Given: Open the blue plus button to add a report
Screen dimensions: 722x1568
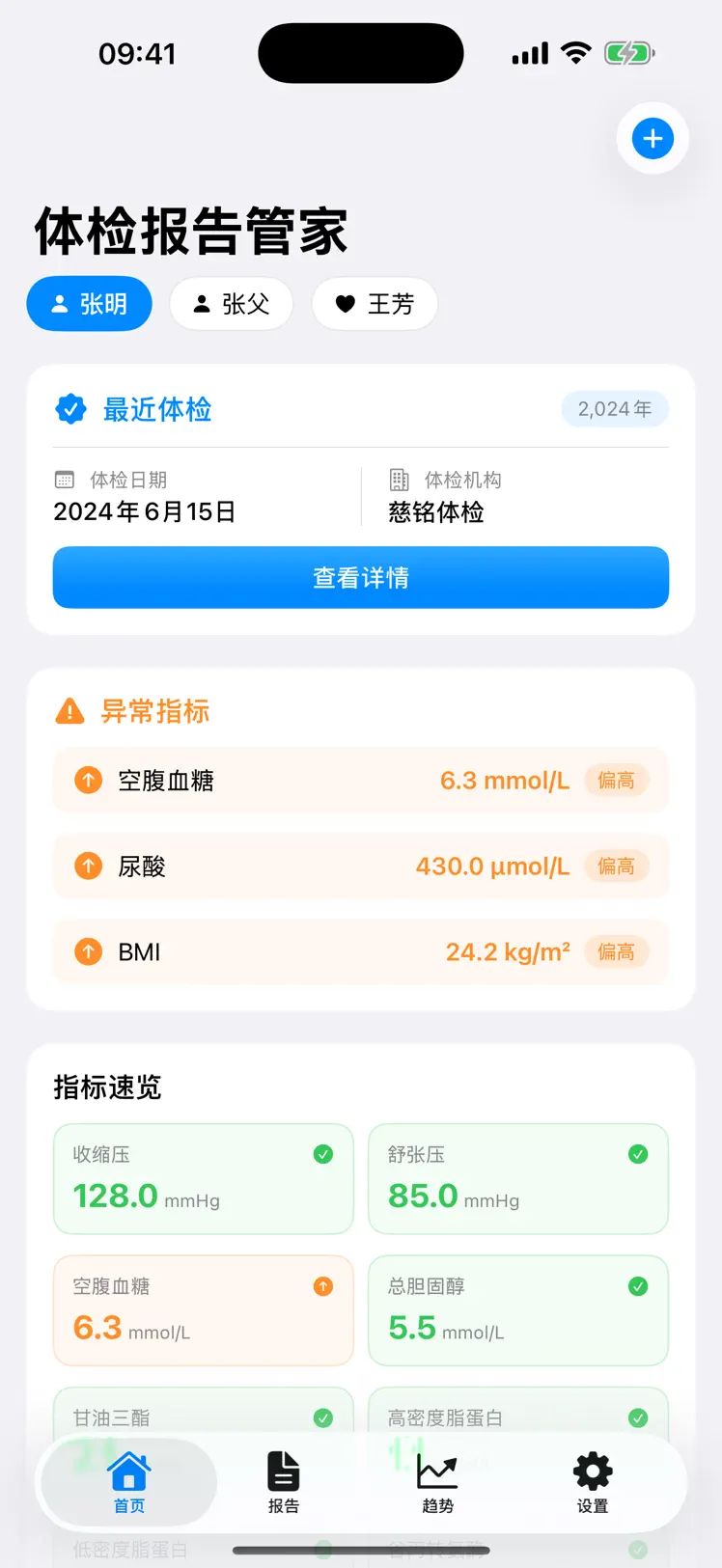Looking at the screenshot, I should (652, 138).
